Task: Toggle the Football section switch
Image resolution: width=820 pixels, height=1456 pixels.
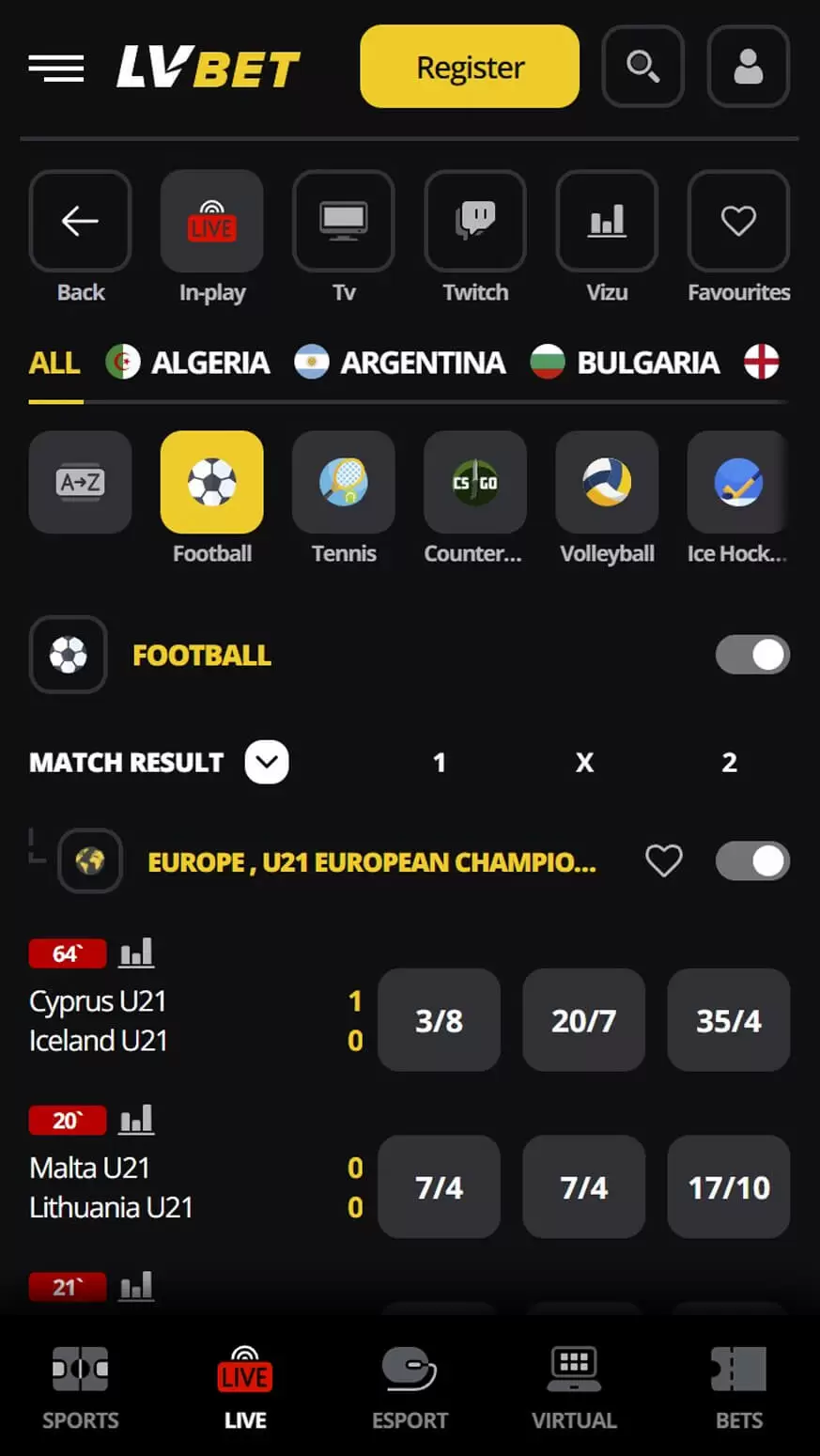Action: tap(752, 655)
